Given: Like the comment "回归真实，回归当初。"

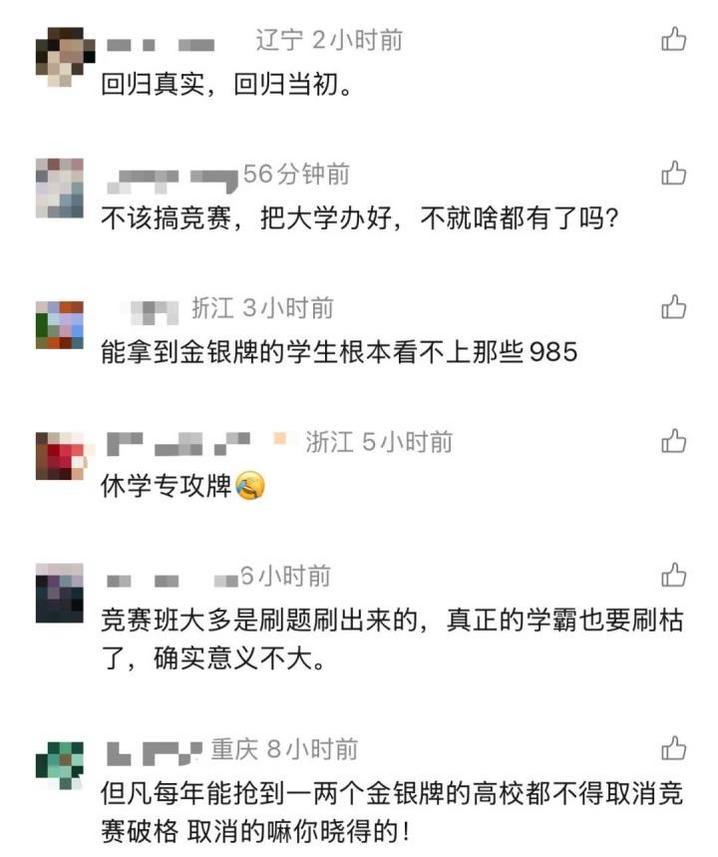Looking at the screenshot, I should point(674,40).
